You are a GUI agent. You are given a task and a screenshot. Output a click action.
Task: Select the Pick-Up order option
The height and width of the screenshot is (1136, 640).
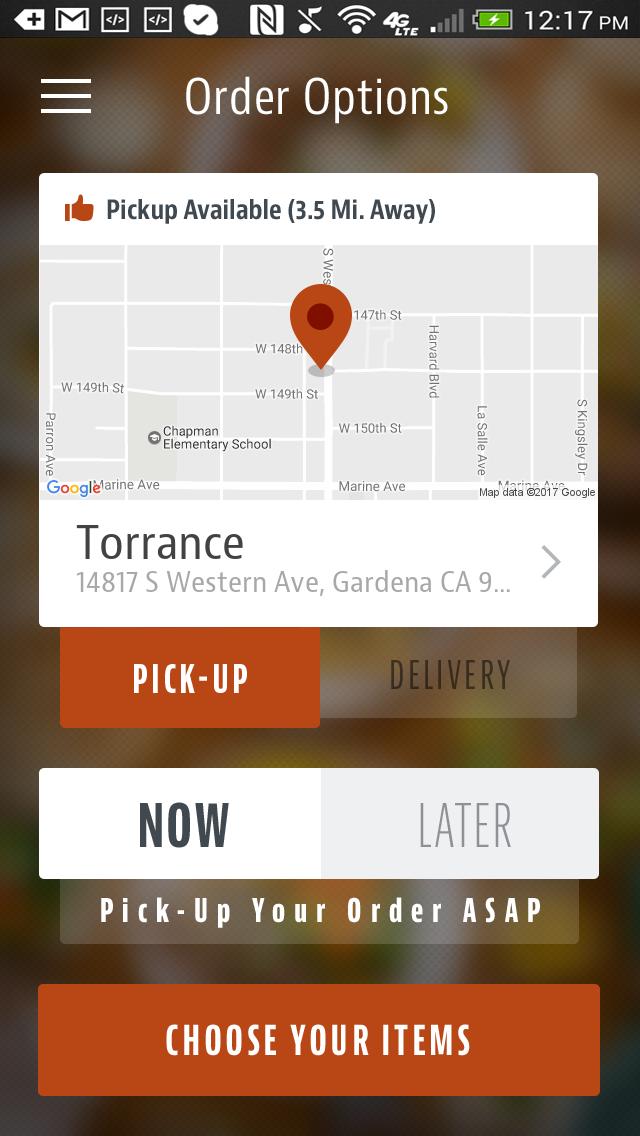tap(190, 677)
